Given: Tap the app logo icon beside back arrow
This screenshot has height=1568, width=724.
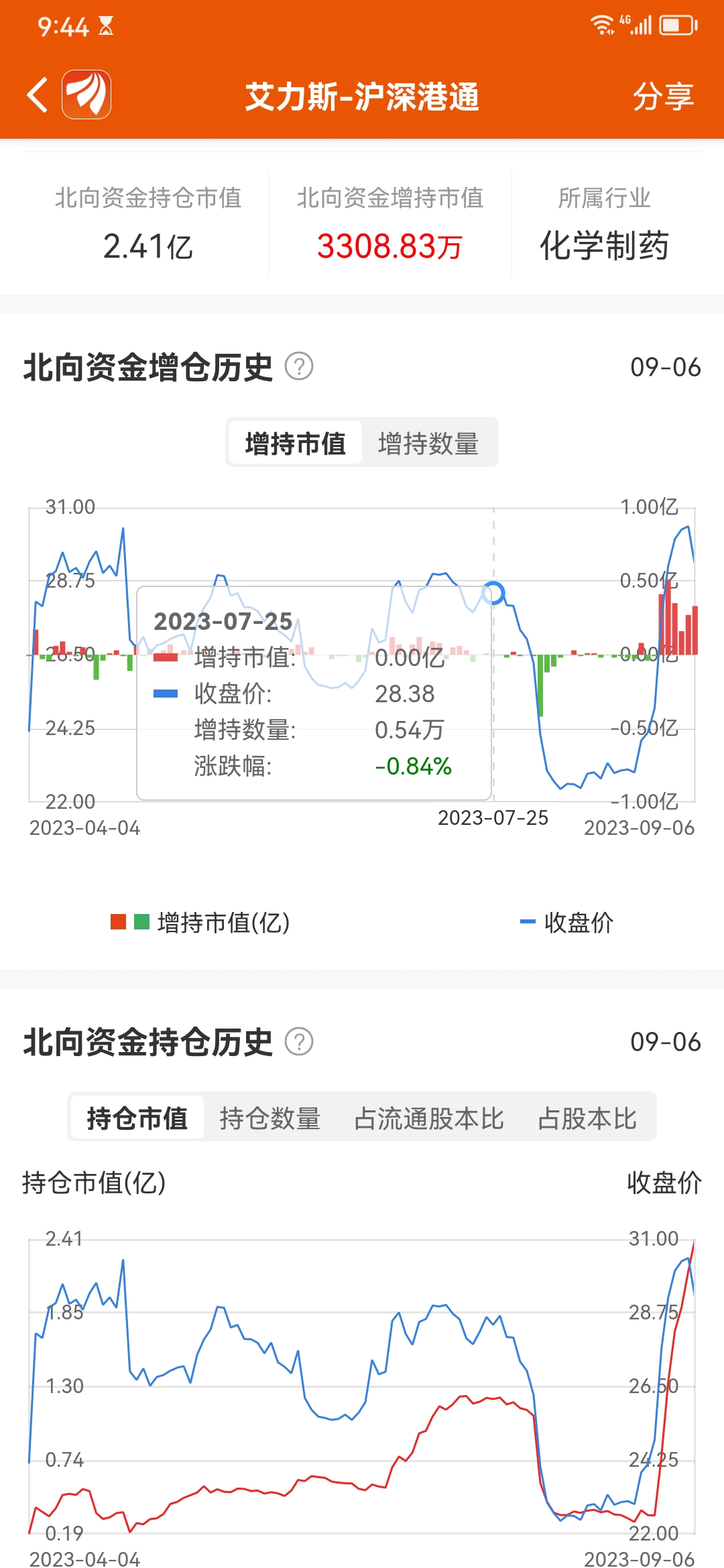Looking at the screenshot, I should tap(86, 94).
